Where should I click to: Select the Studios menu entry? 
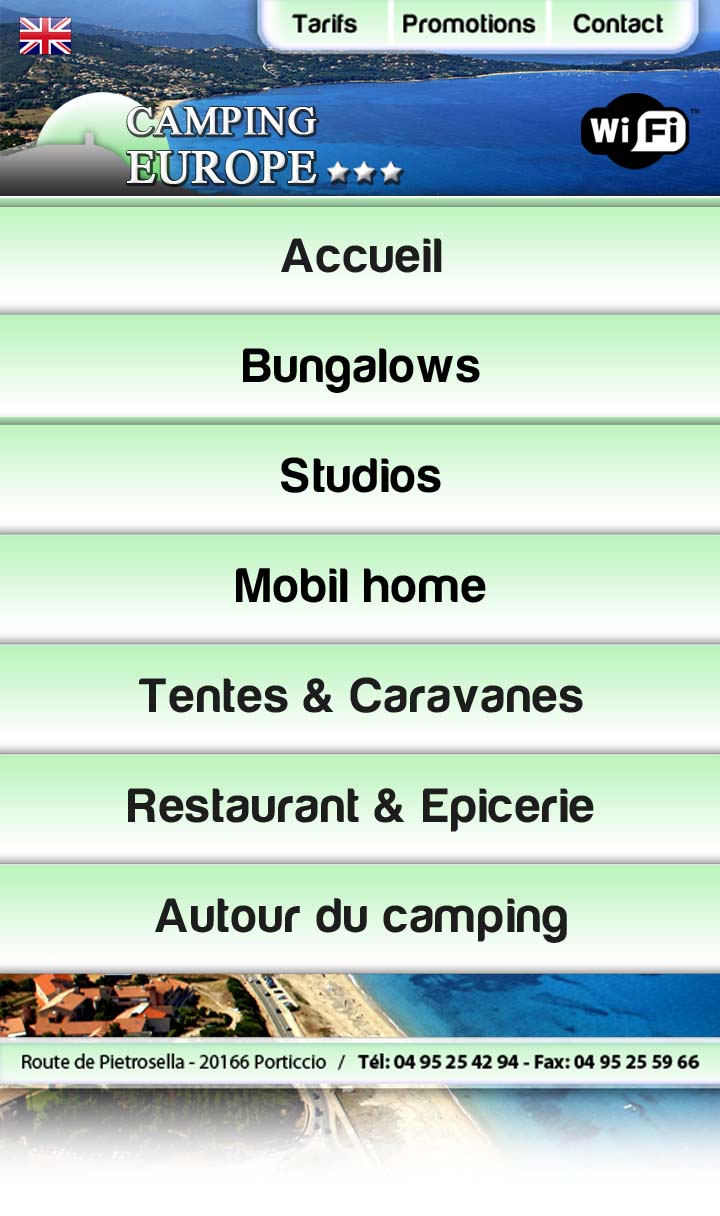pos(360,477)
